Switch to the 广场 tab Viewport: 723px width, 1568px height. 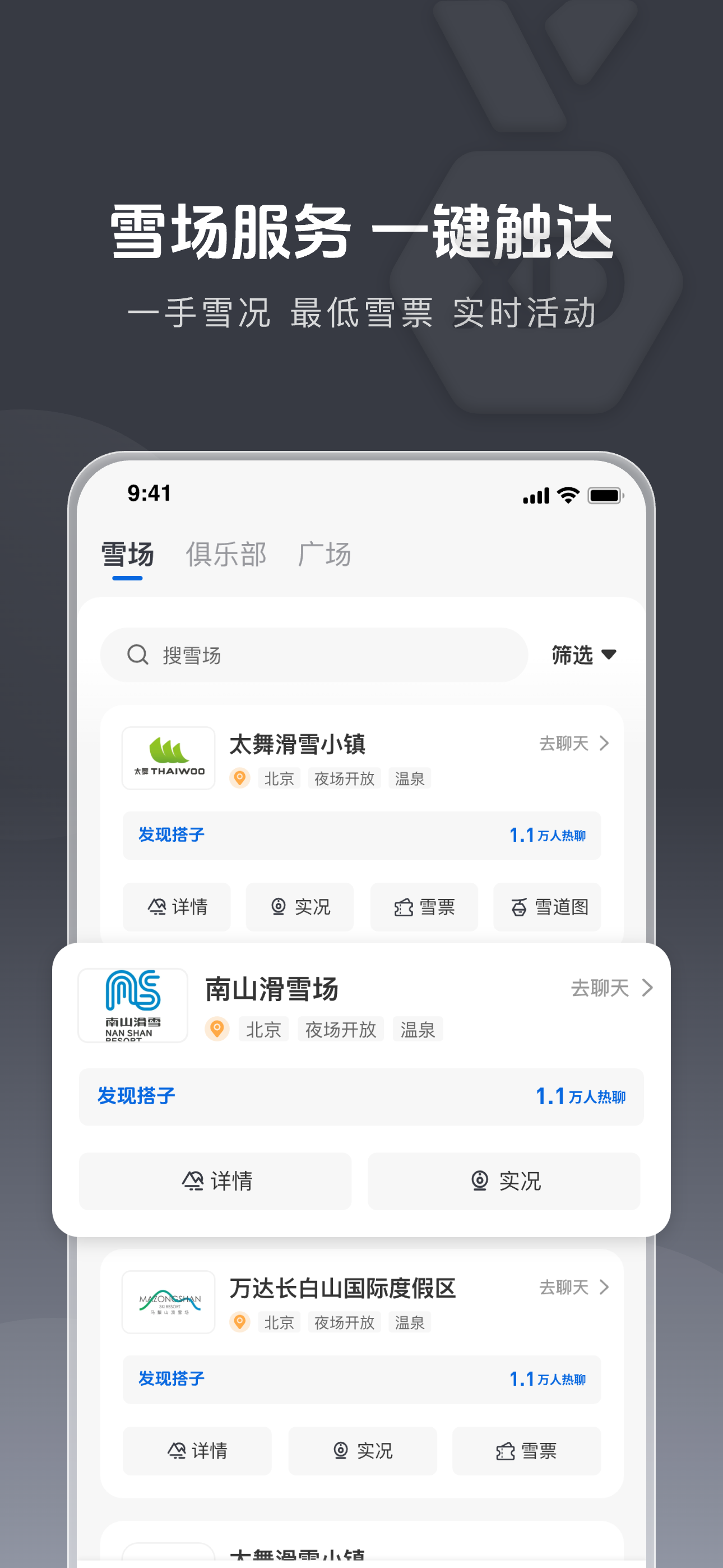(x=326, y=554)
